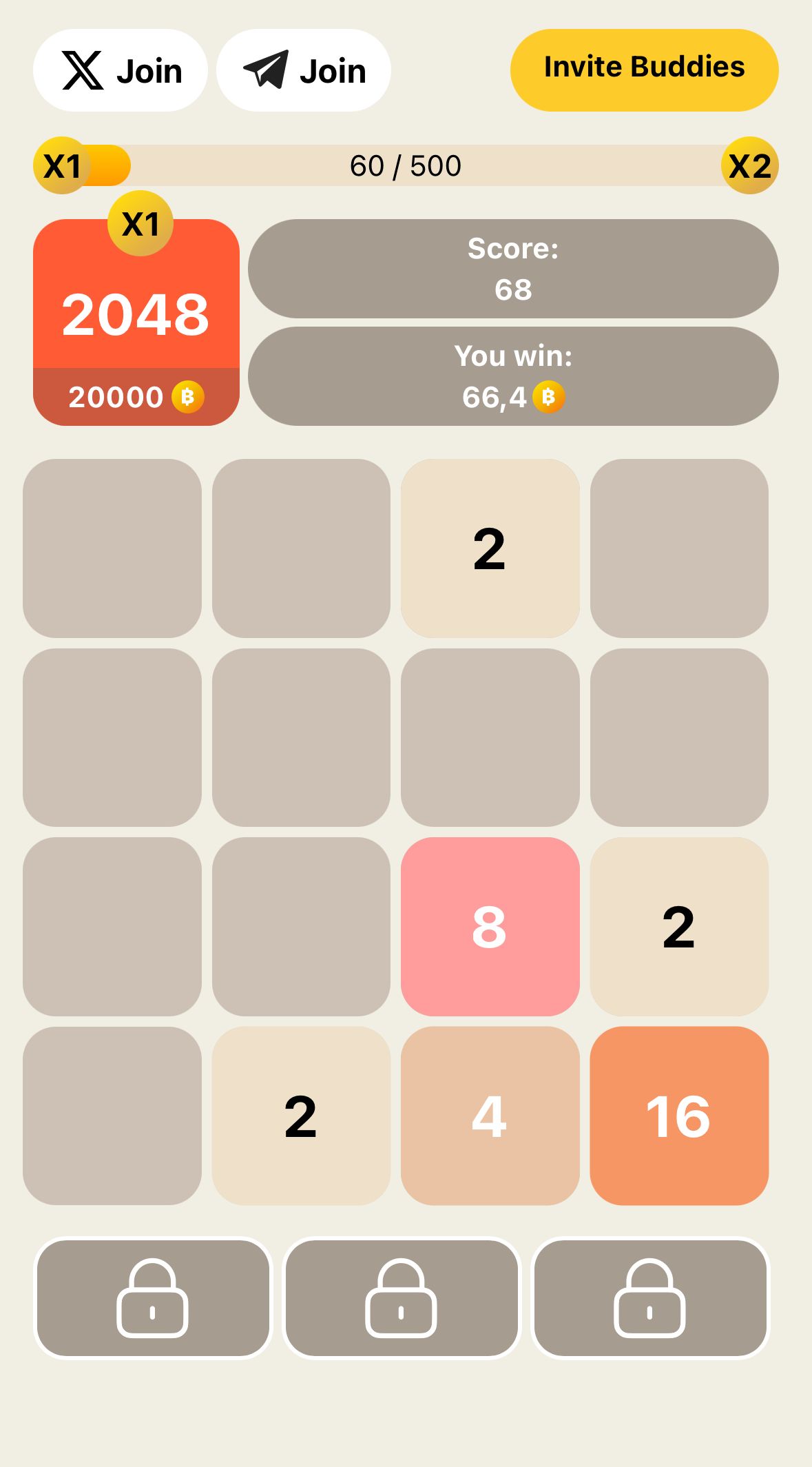Screen dimensions: 812x1467
Task: Click the coin icon next to 20000
Action: [188, 397]
